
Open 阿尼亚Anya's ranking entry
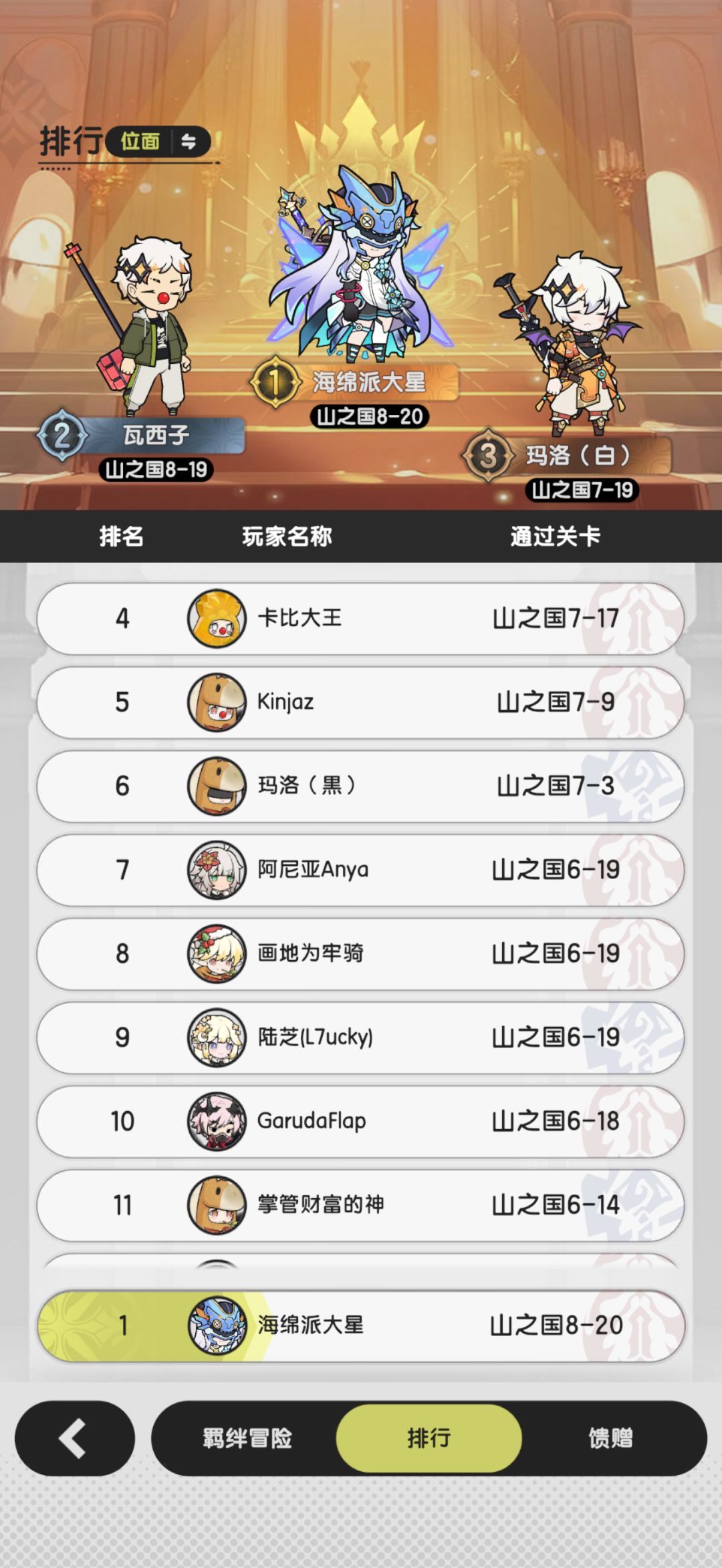tap(361, 870)
